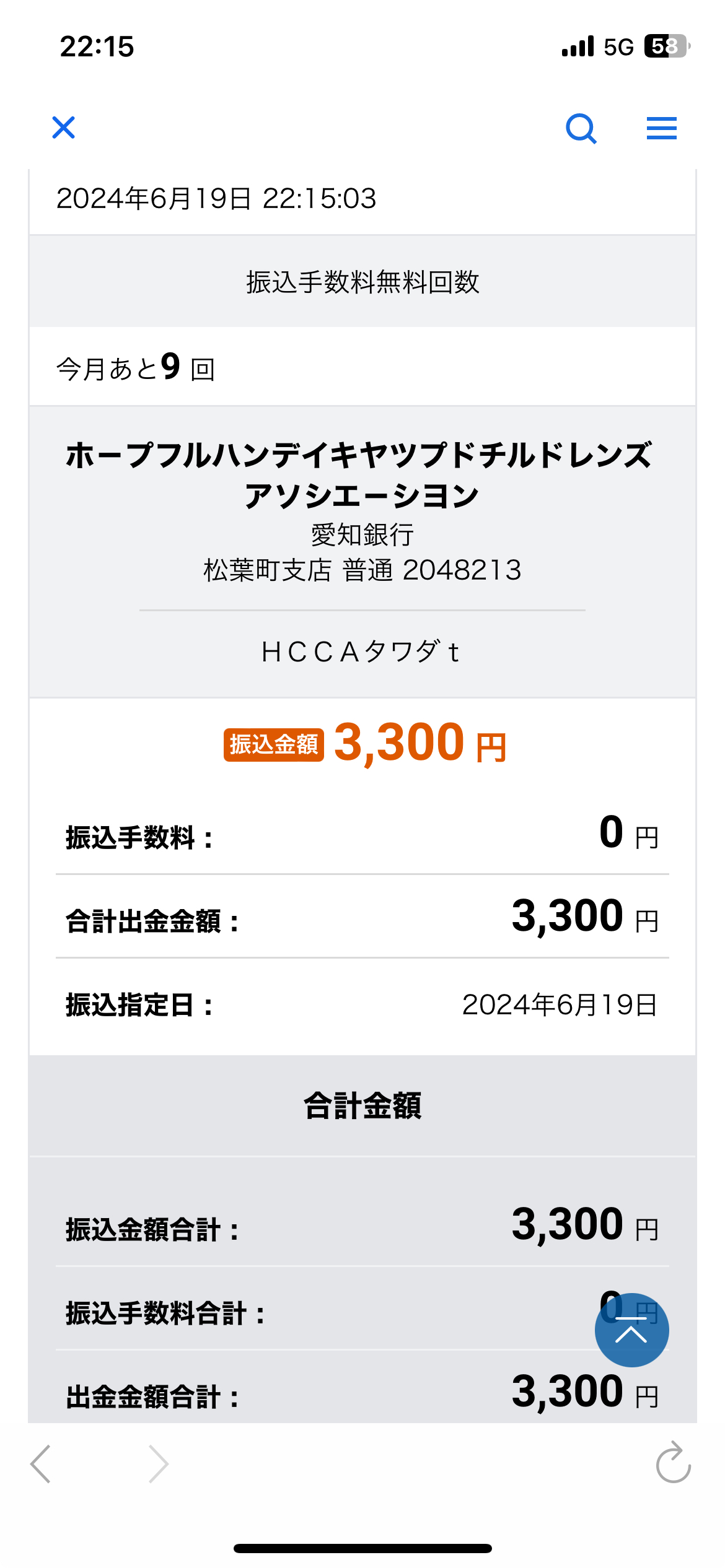Open the hamburger menu

[661, 128]
